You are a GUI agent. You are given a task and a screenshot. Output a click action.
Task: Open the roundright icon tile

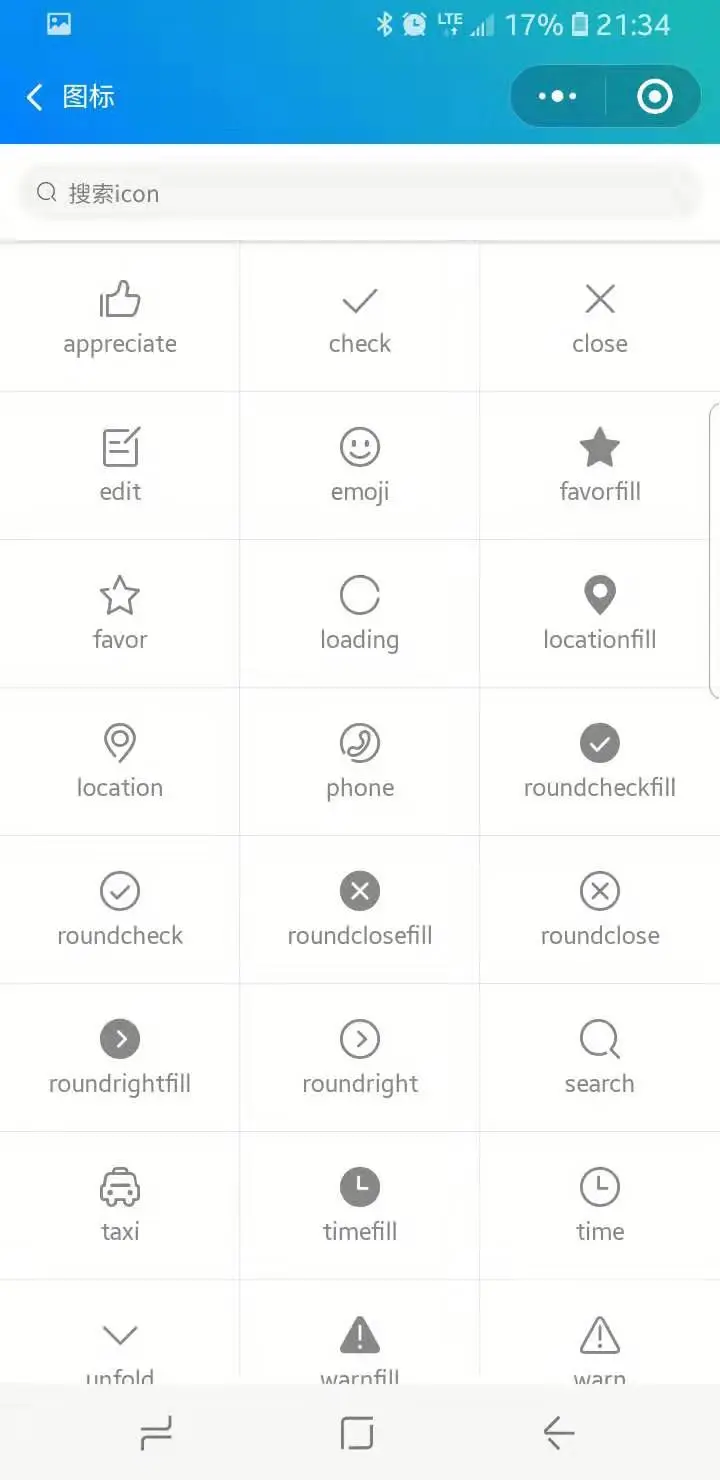pyautogui.click(x=360, y=1057)
